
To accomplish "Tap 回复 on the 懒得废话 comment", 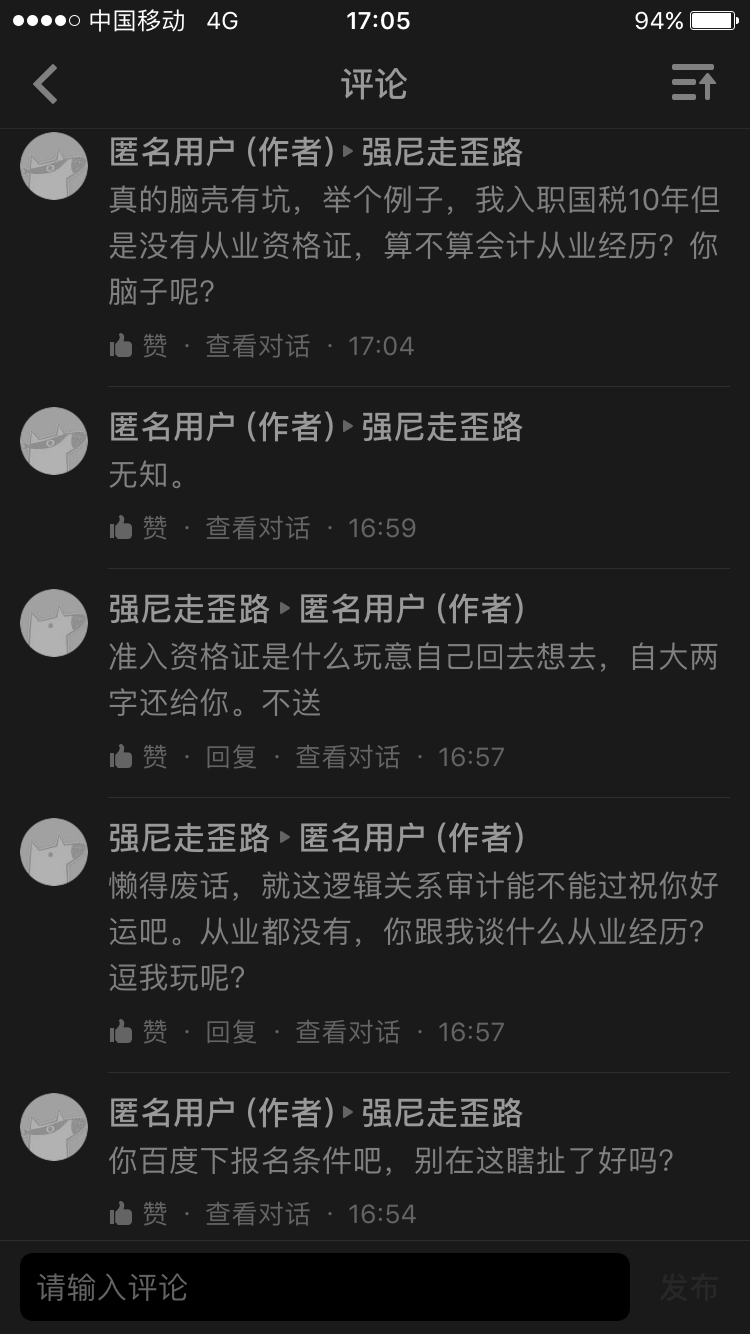I will [x=231, y=1032].
